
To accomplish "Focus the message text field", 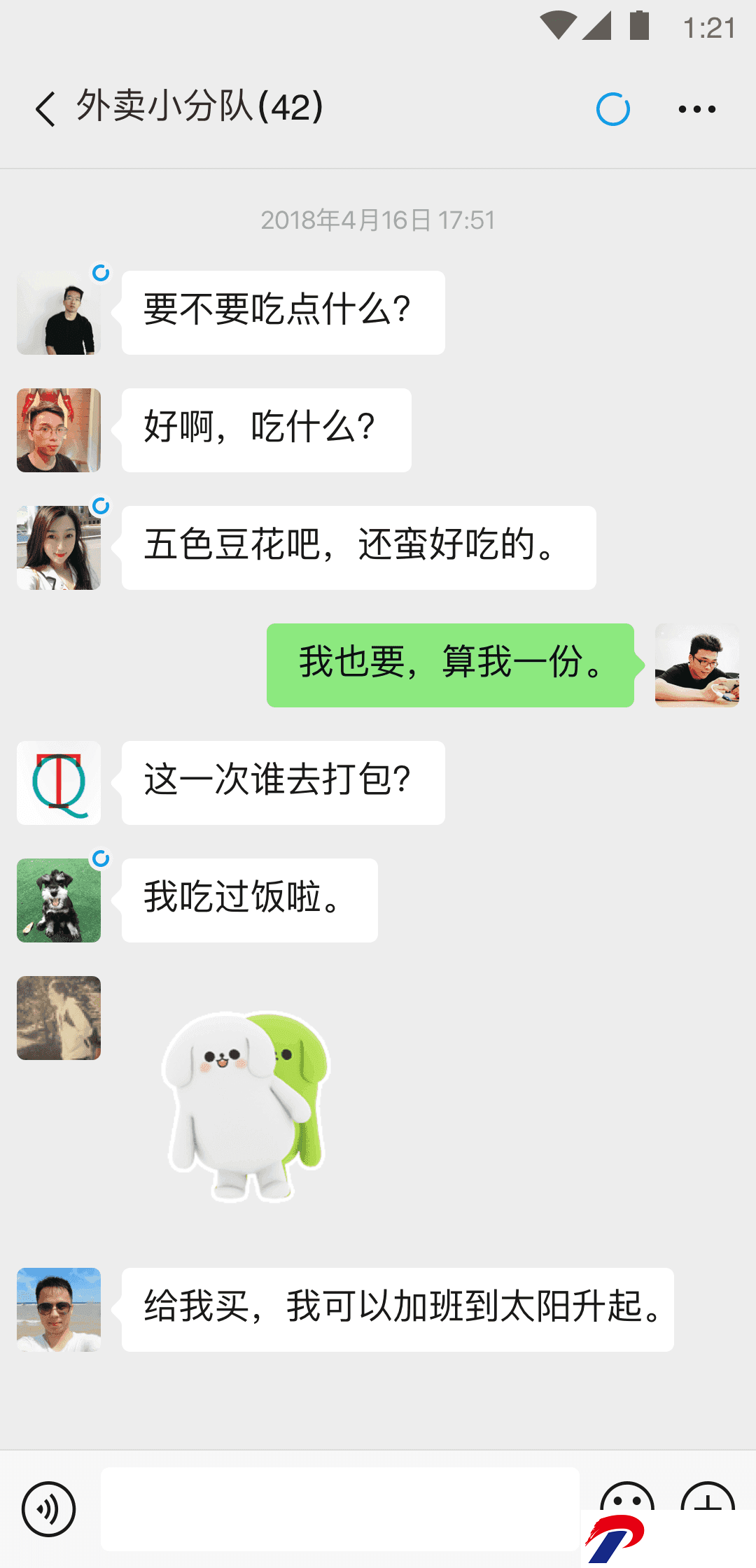I will pyautogui.click(x=340, y=1509).
